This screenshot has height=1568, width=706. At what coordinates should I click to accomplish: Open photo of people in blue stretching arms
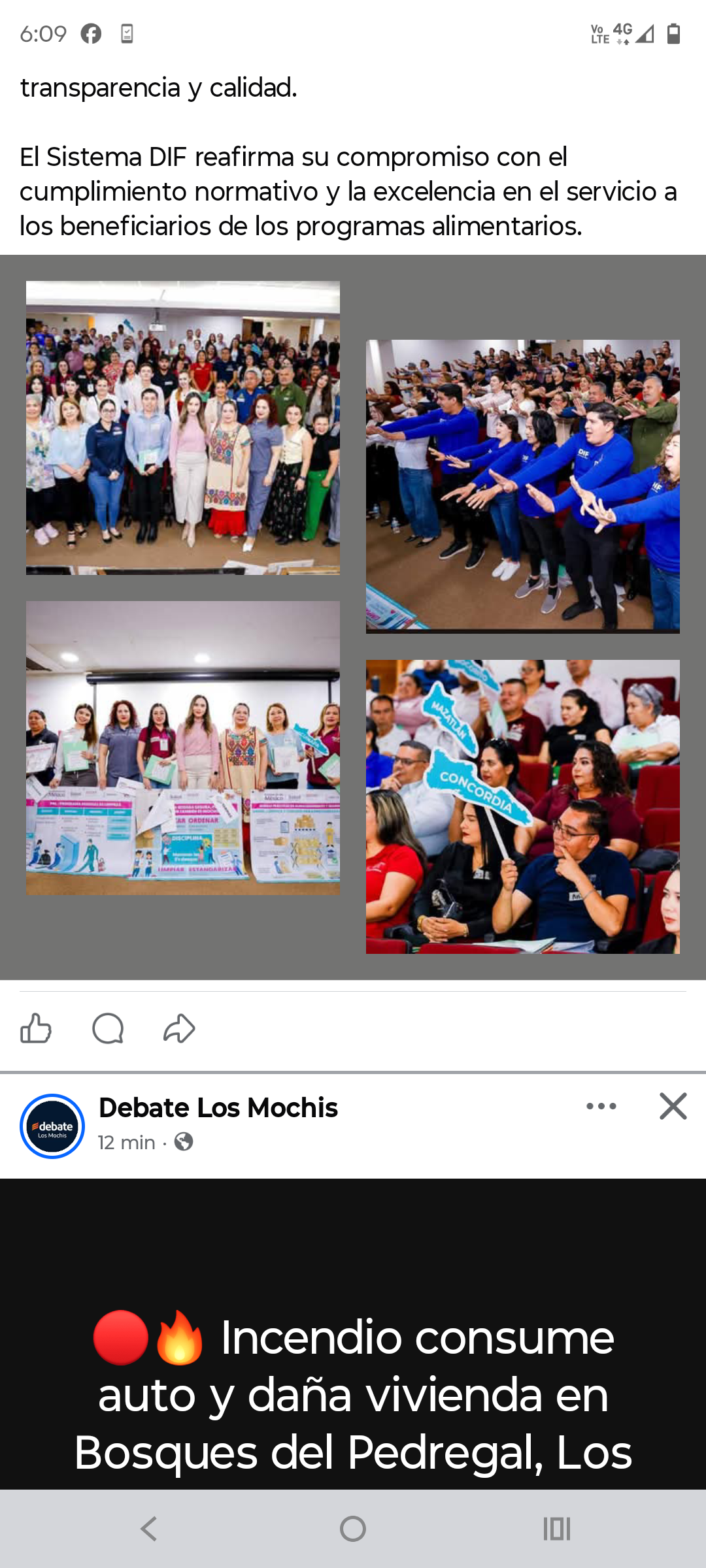coord(523,487)
